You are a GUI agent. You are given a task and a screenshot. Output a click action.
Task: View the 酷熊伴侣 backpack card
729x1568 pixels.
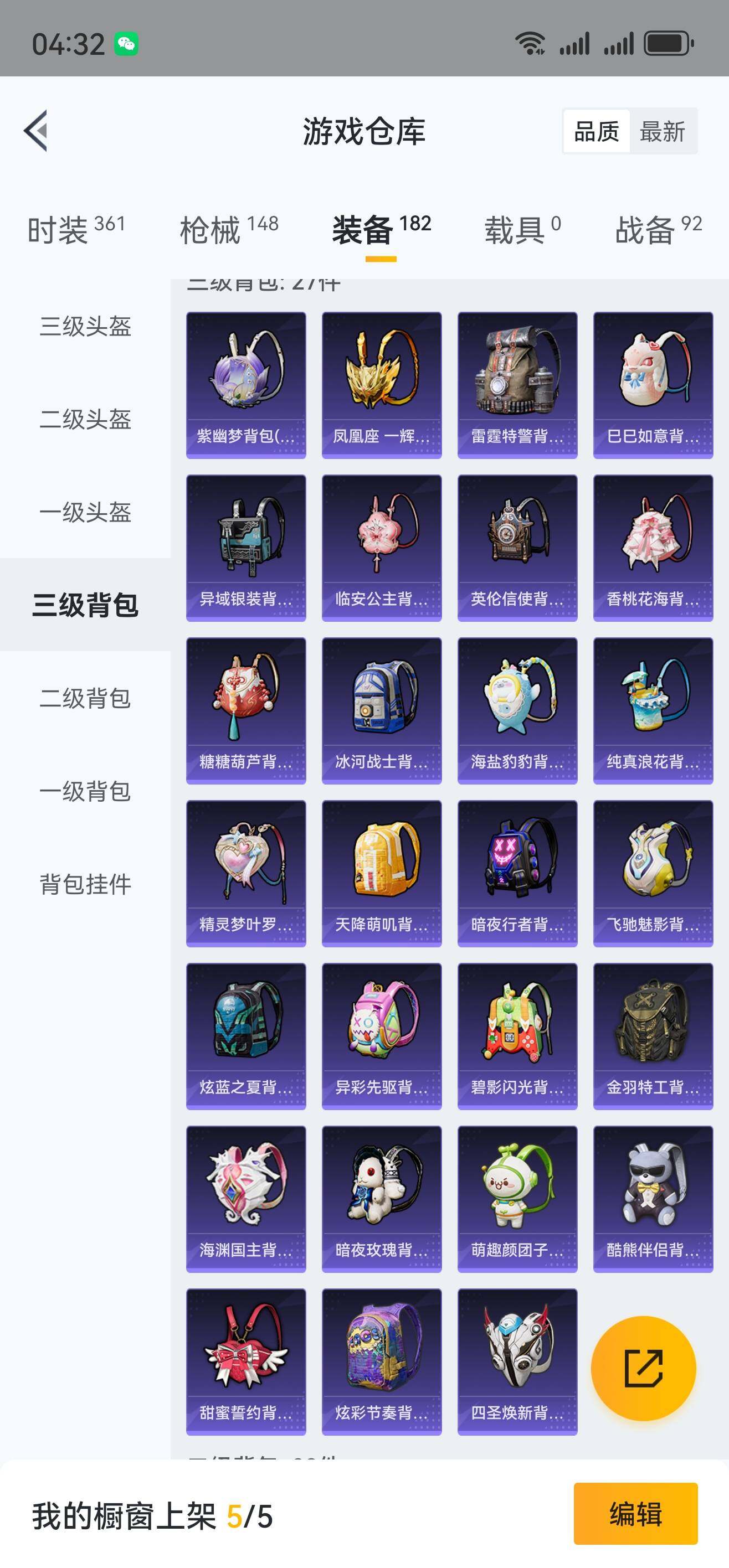point(653,1199)
